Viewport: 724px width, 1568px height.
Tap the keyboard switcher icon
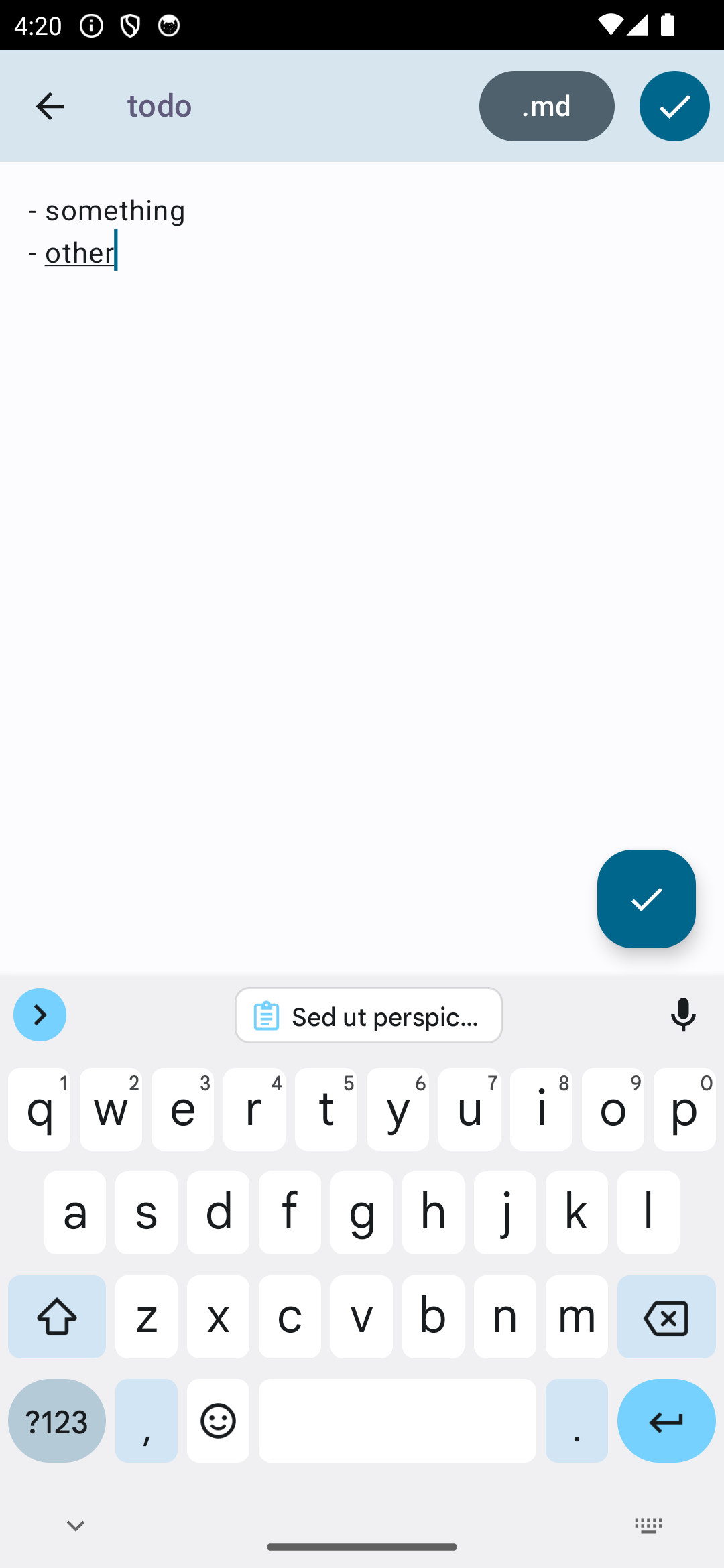point(648,1525)
